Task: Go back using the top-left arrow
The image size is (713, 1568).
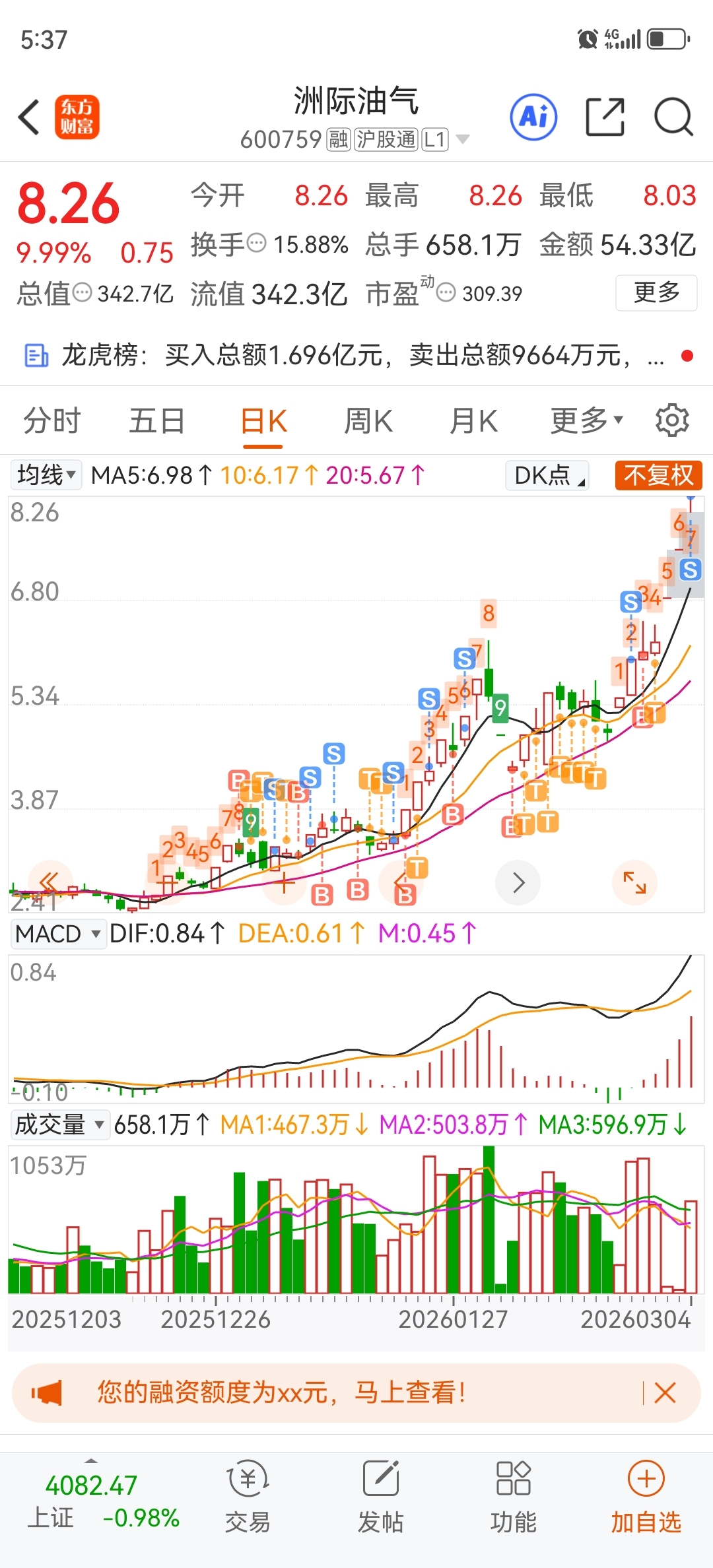Action: tap(29, 117)
